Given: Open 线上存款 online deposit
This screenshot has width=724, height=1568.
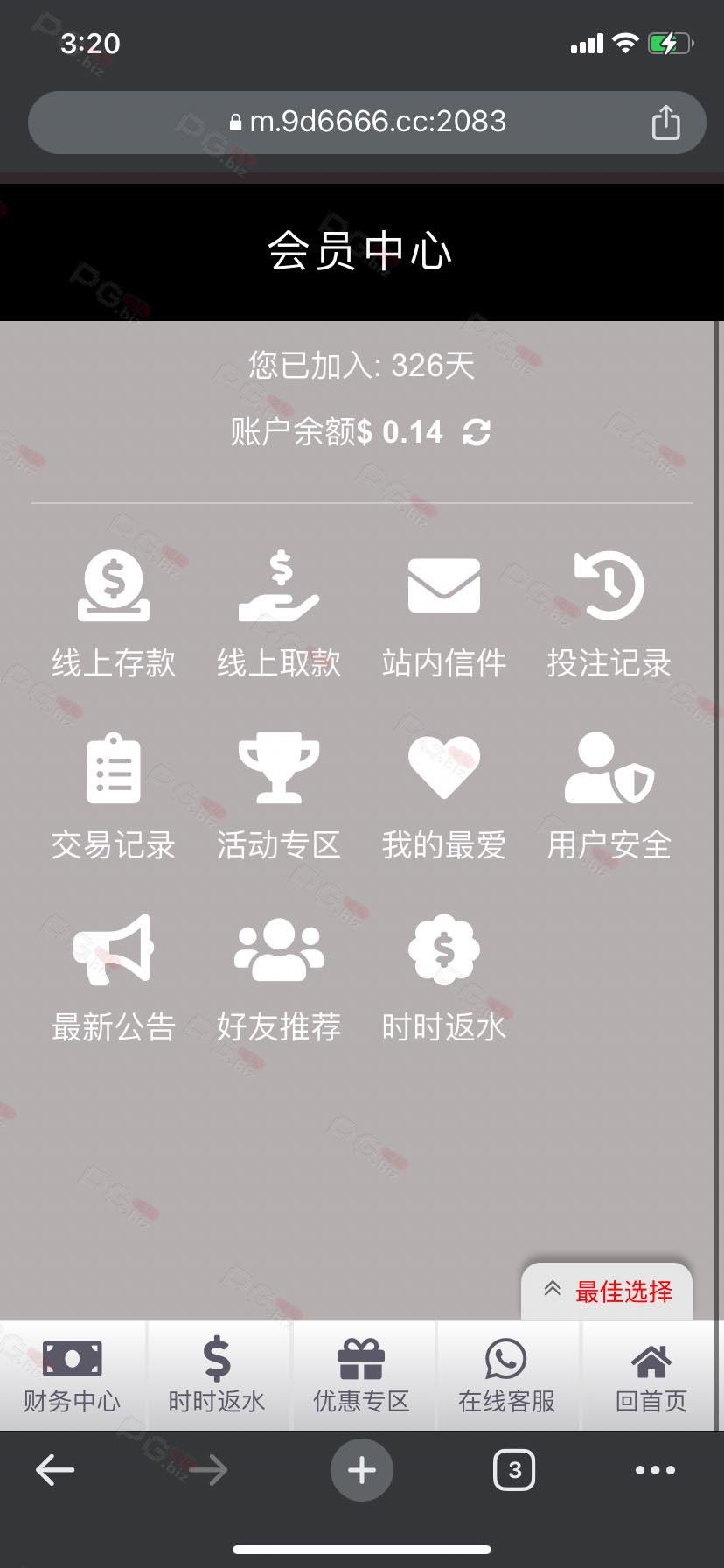Looking at the screenshot, I should click(x=114, y=613).
